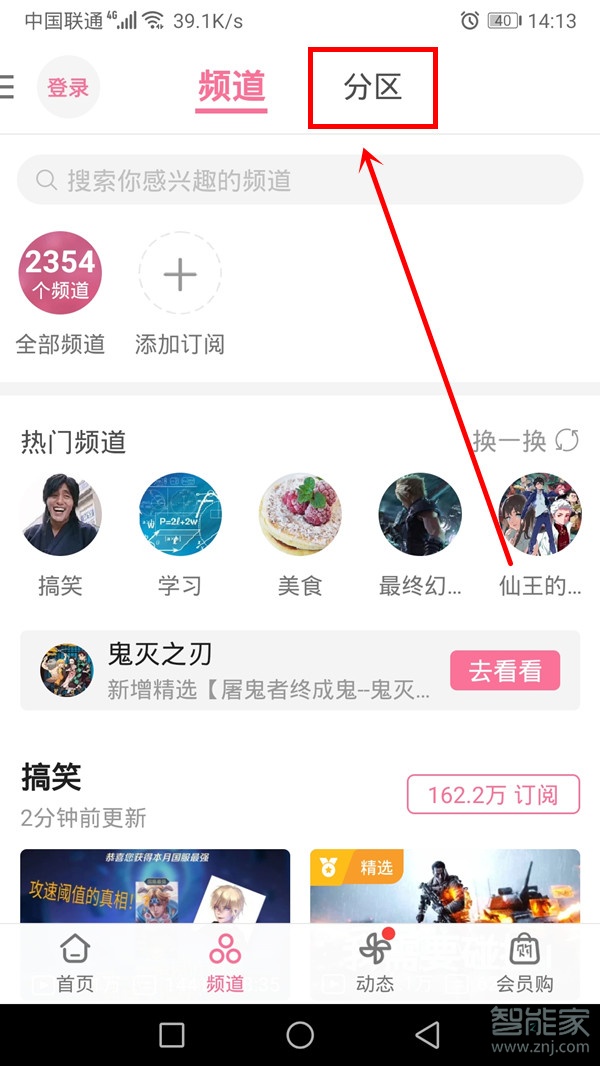
Task: Open 全部频道 with 2354 channels
Action: pos(60,273)
